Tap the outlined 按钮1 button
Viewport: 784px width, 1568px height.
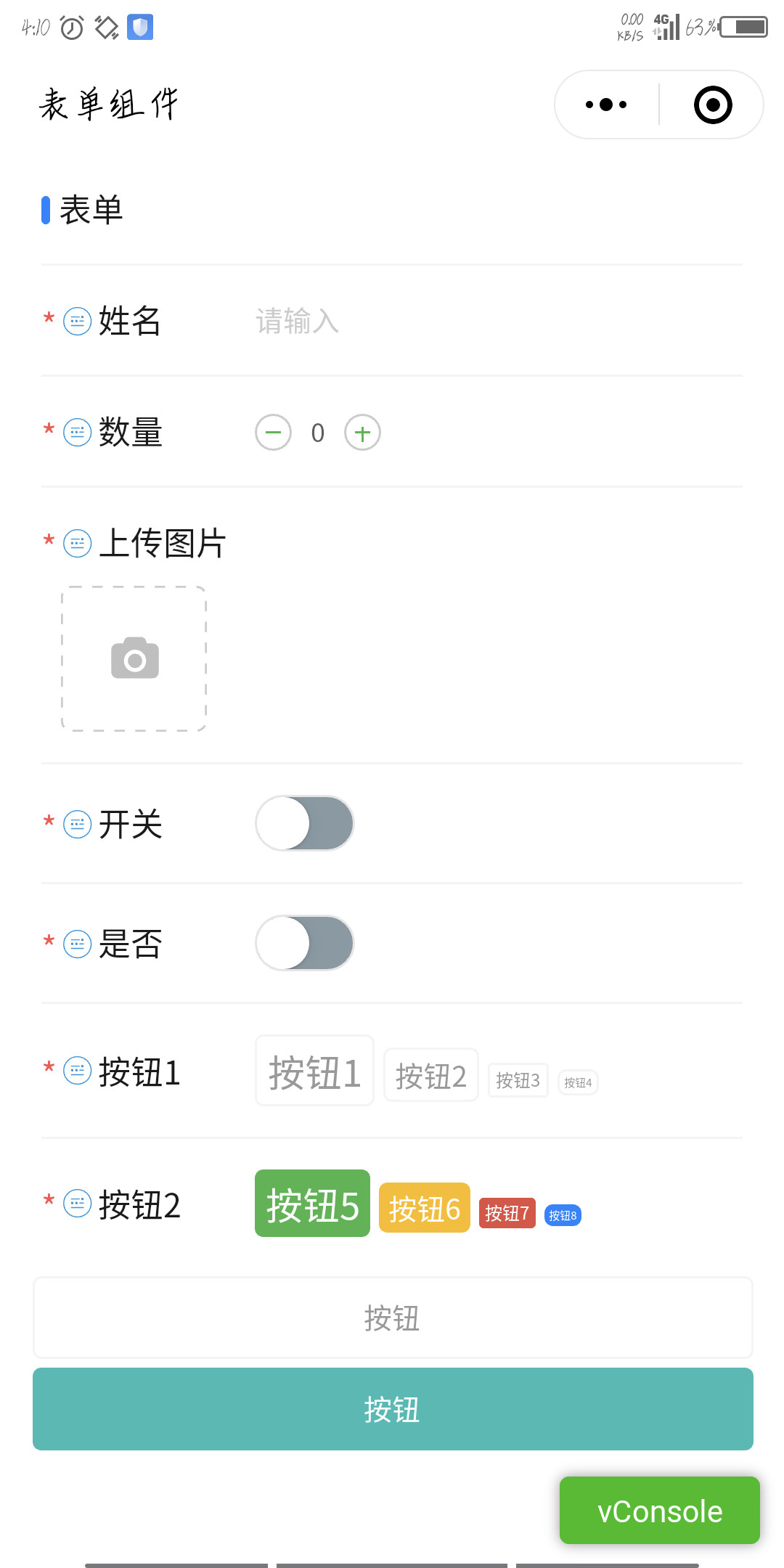pyautogui.click(x=314, y=1071)
